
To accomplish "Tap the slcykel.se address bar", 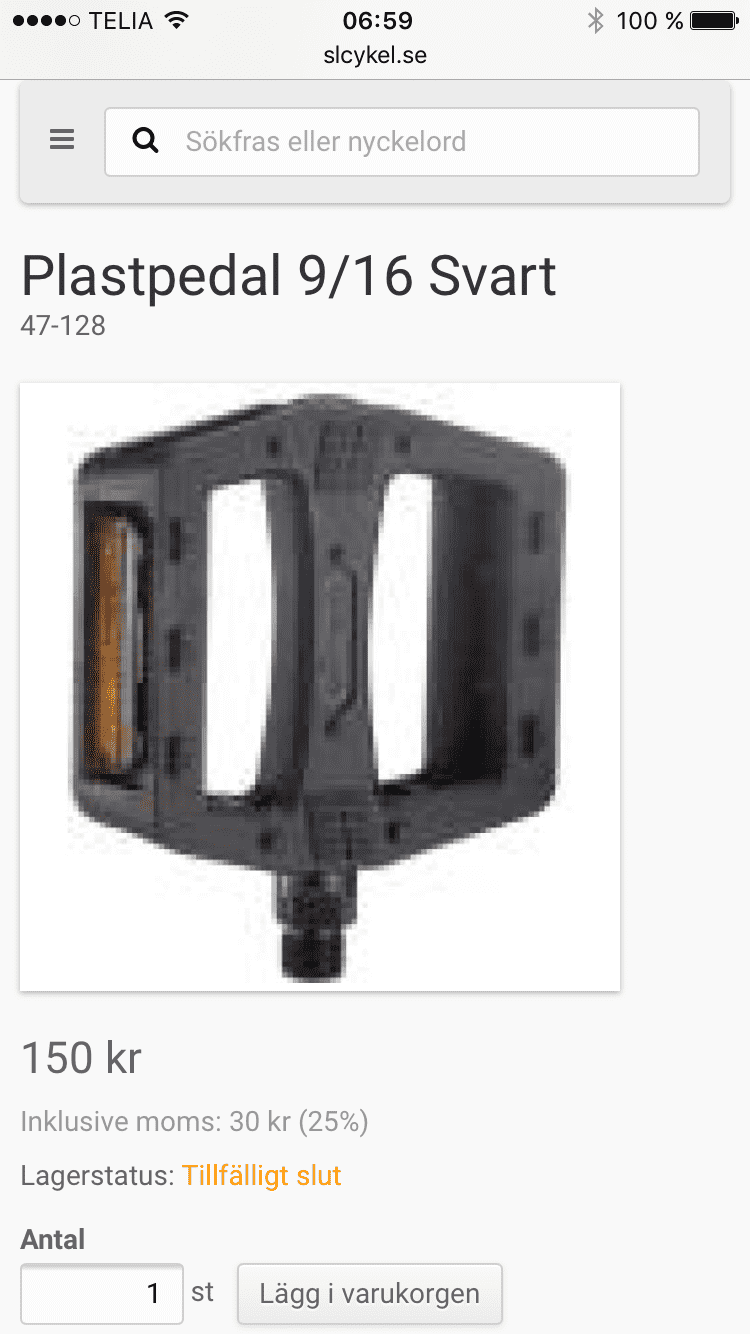I will tap(375, 55).
